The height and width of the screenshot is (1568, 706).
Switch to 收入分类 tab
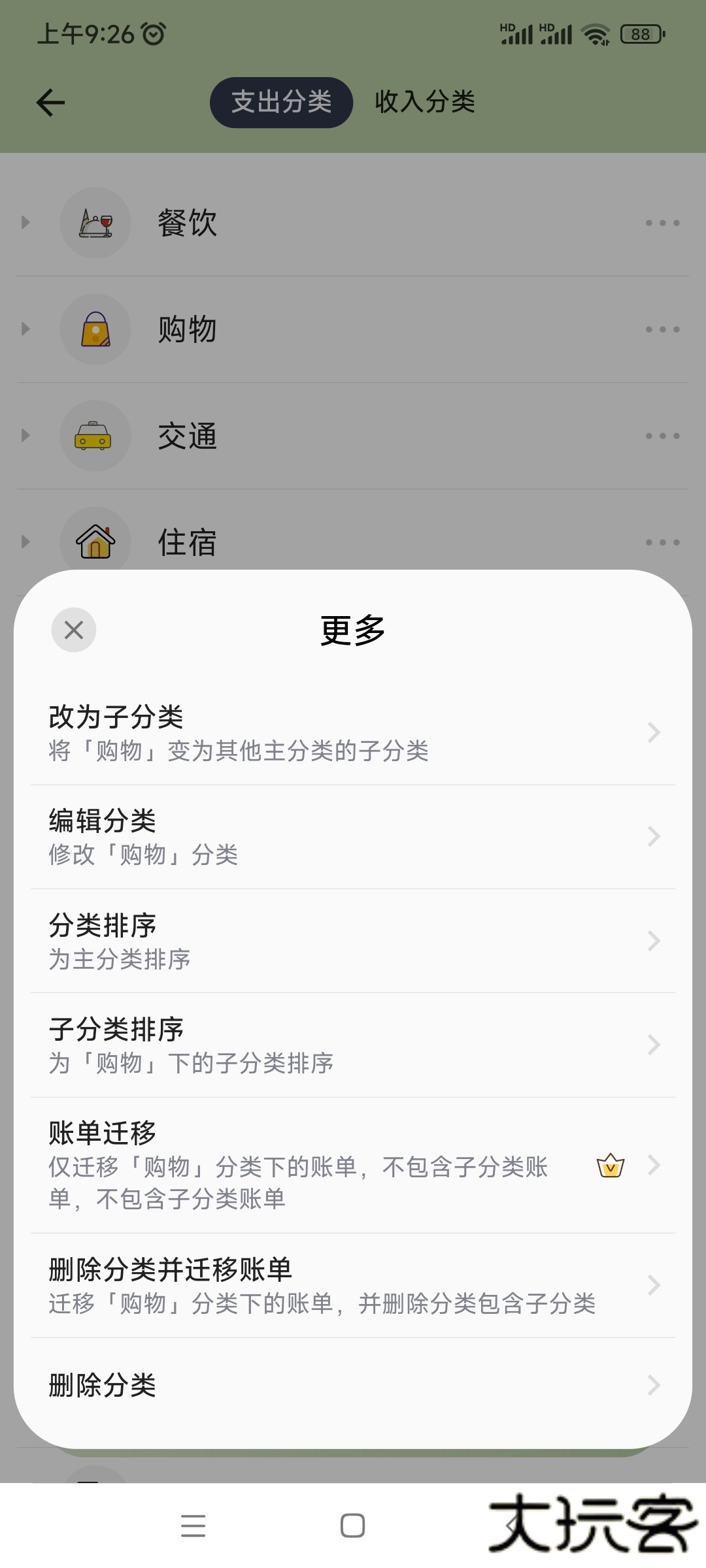pyautogui.click(x=425, y=102)
